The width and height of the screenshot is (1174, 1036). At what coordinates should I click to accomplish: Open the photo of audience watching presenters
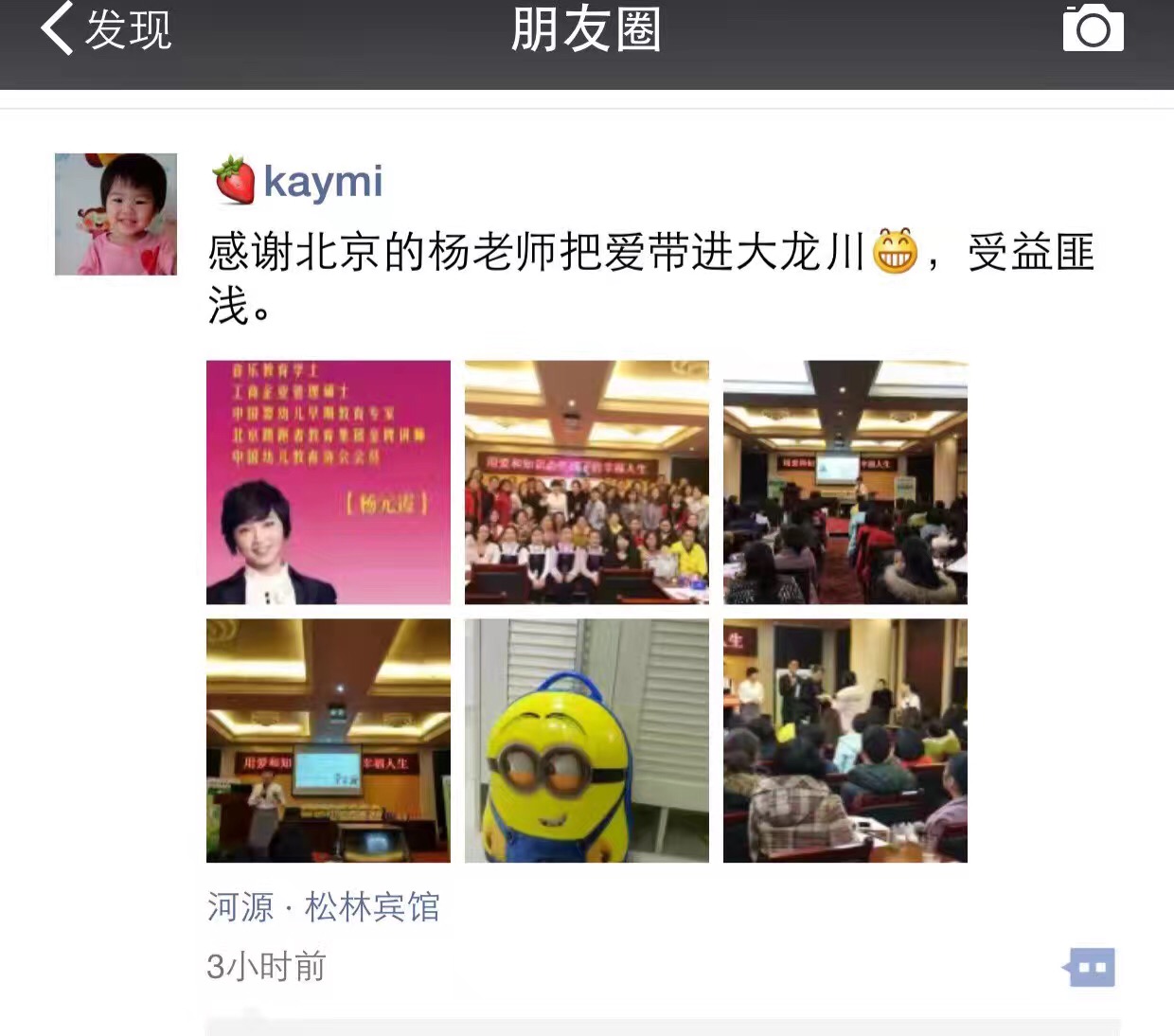point(845,741)
